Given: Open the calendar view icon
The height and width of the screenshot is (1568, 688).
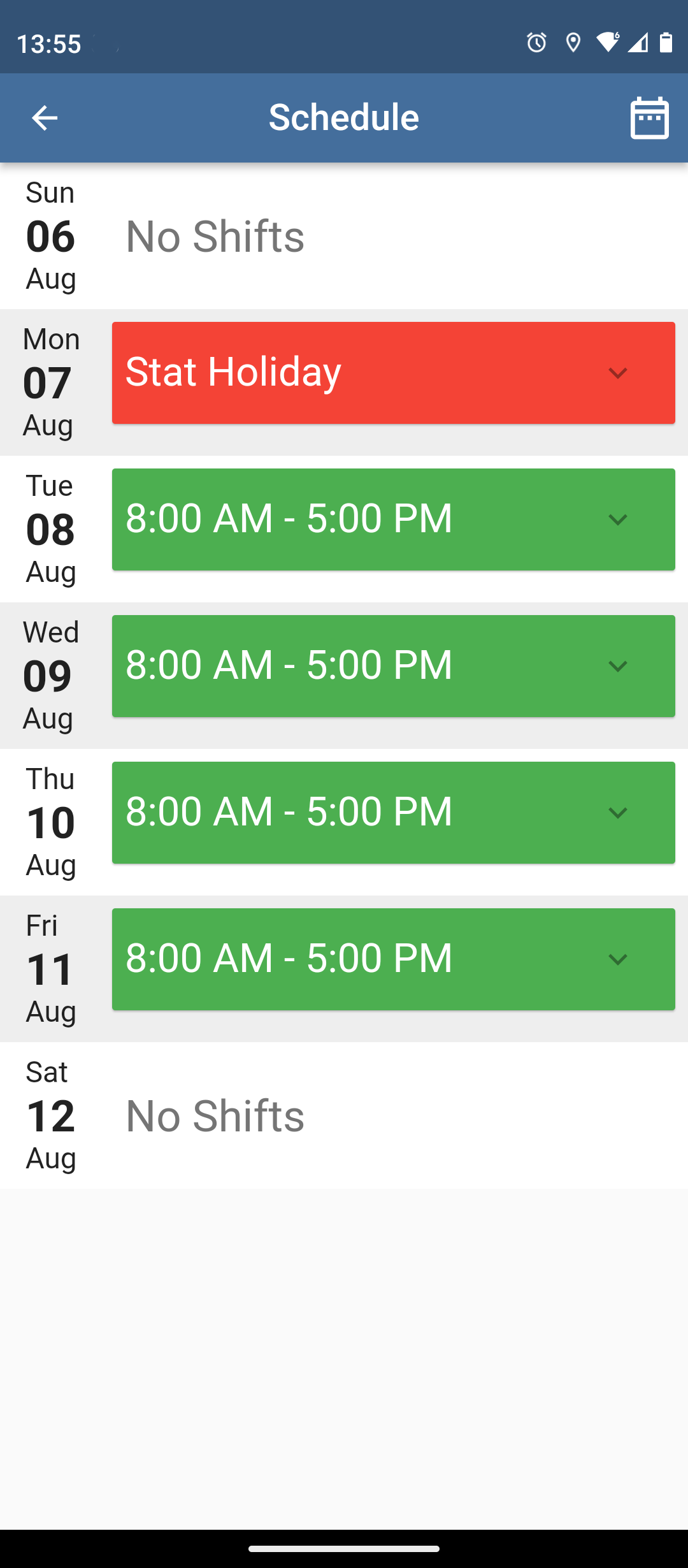Looking at the screenshot, I should pyautogui.click(x=649, y=117).
